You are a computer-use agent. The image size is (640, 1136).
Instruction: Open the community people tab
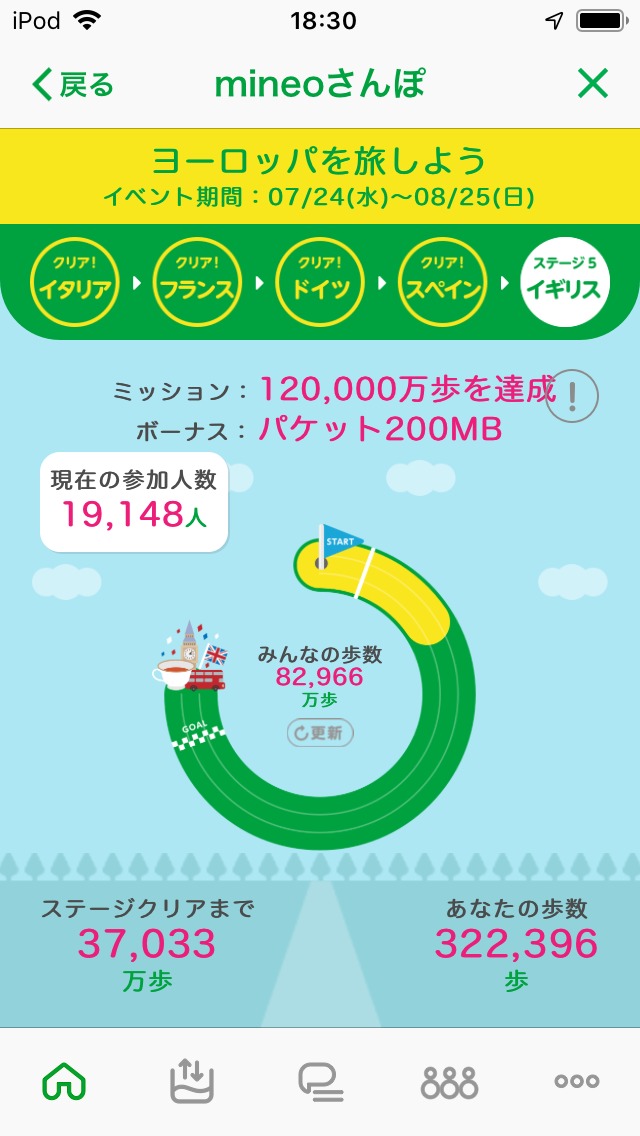(x=449, y=1082)
